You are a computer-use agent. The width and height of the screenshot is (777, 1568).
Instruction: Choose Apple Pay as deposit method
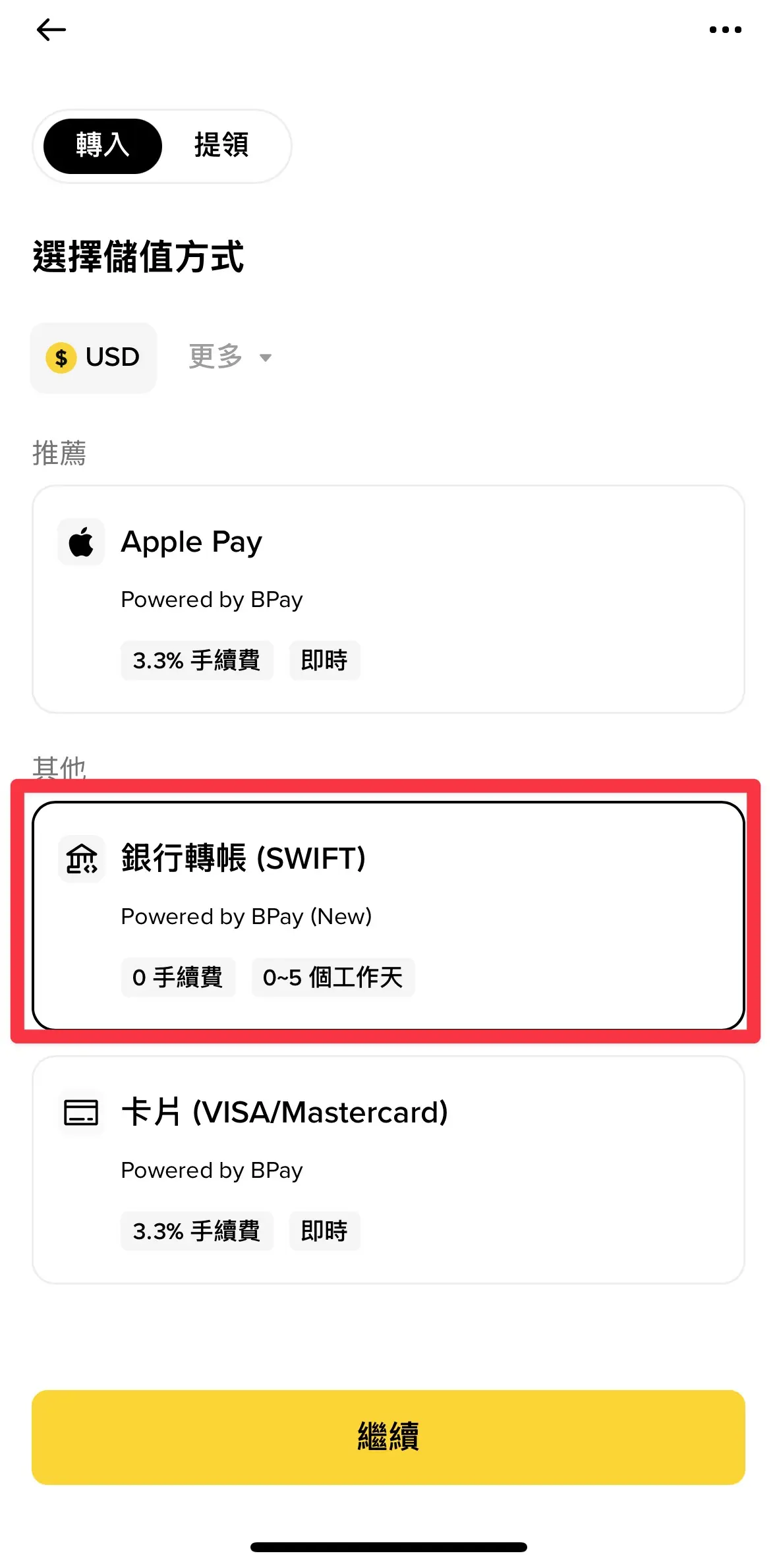[388, 598]
